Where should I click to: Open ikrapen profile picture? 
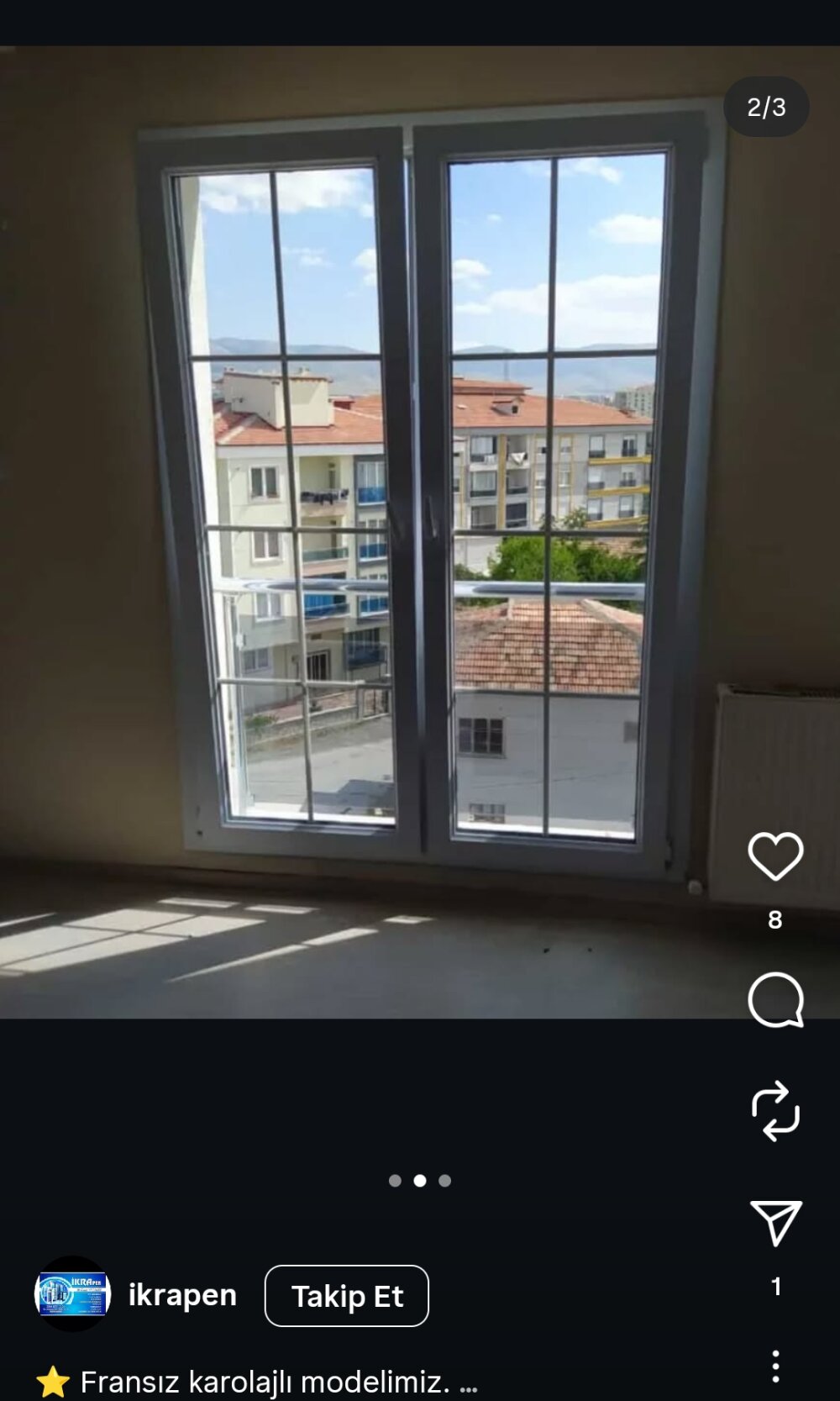point(73,1294)
